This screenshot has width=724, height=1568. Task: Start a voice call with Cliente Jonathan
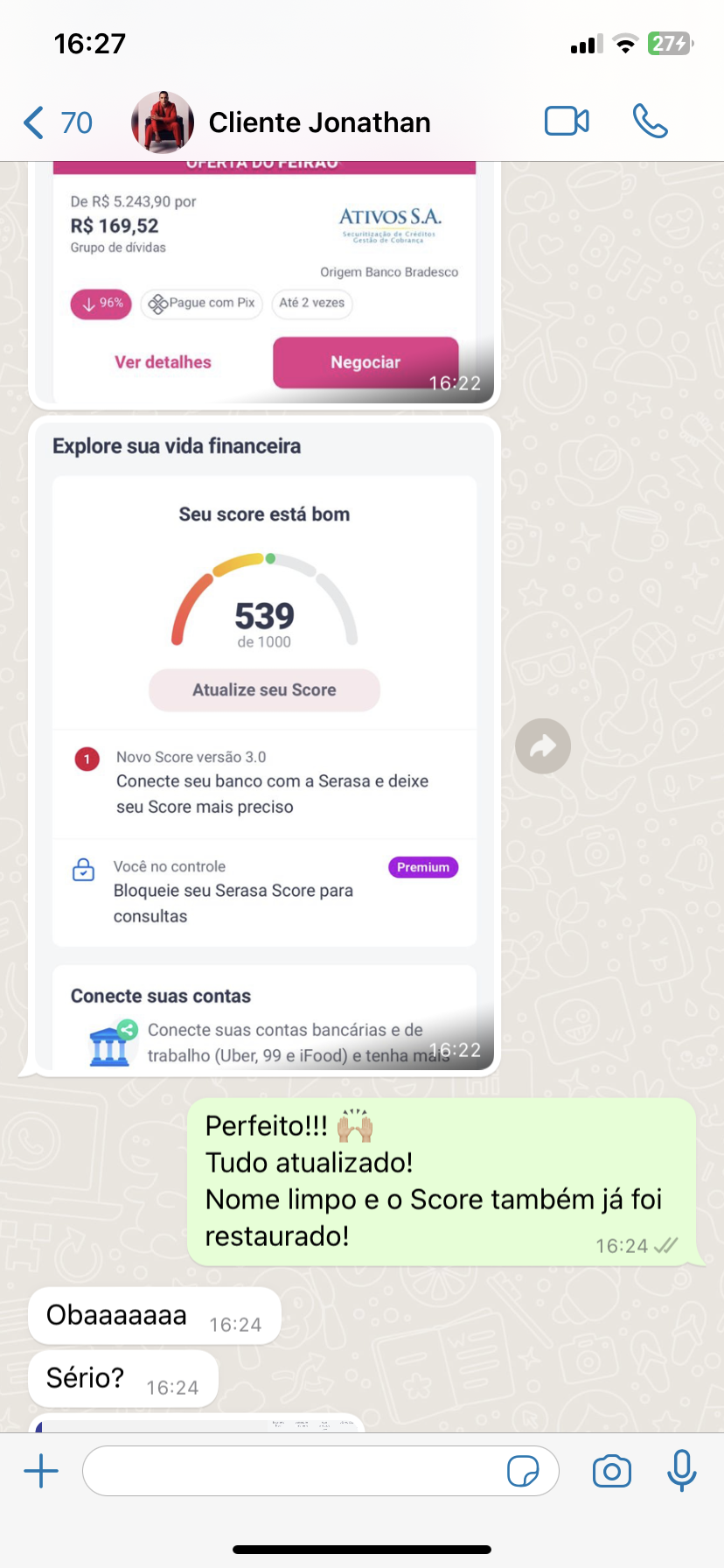tap(650, 122)
